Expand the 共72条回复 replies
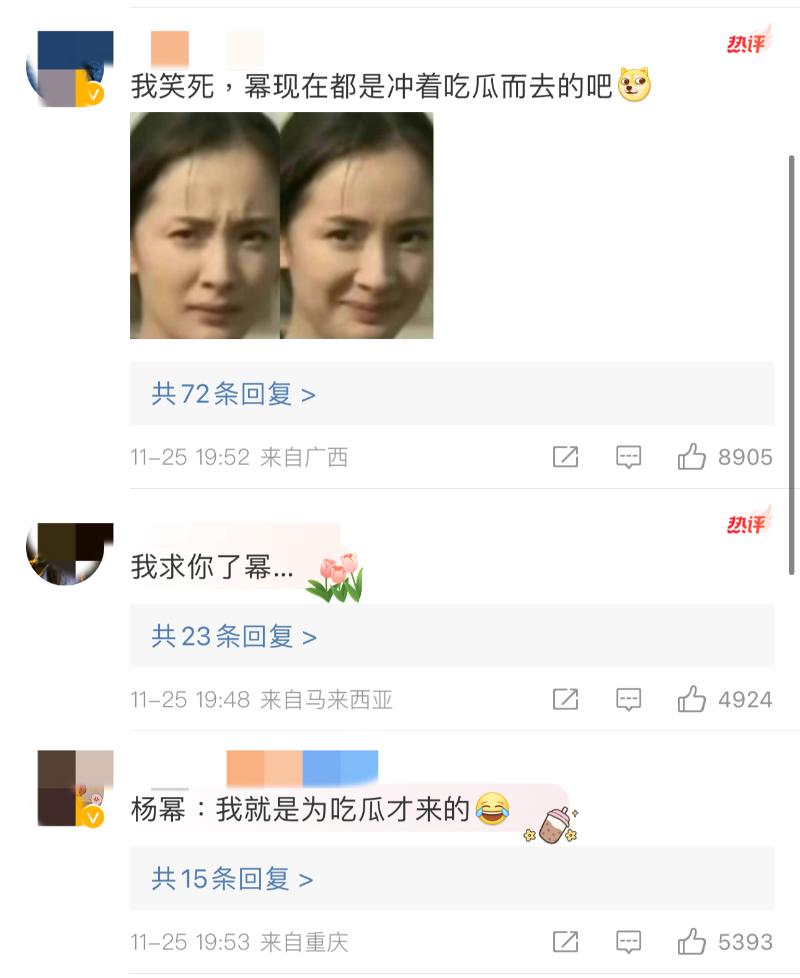Screen dimensions: 800x978 [x=233, y=394]
